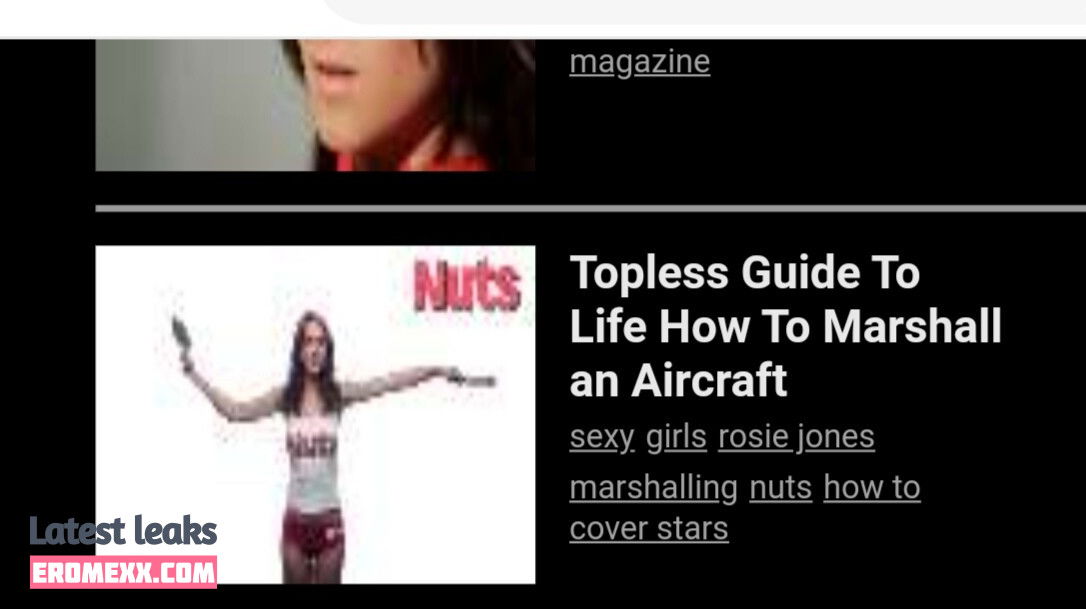The width and height of the screenshot is (1086, 609).
Task: Open the rosie jones tag
Action: pyautogui.click(x=796, y=437)
